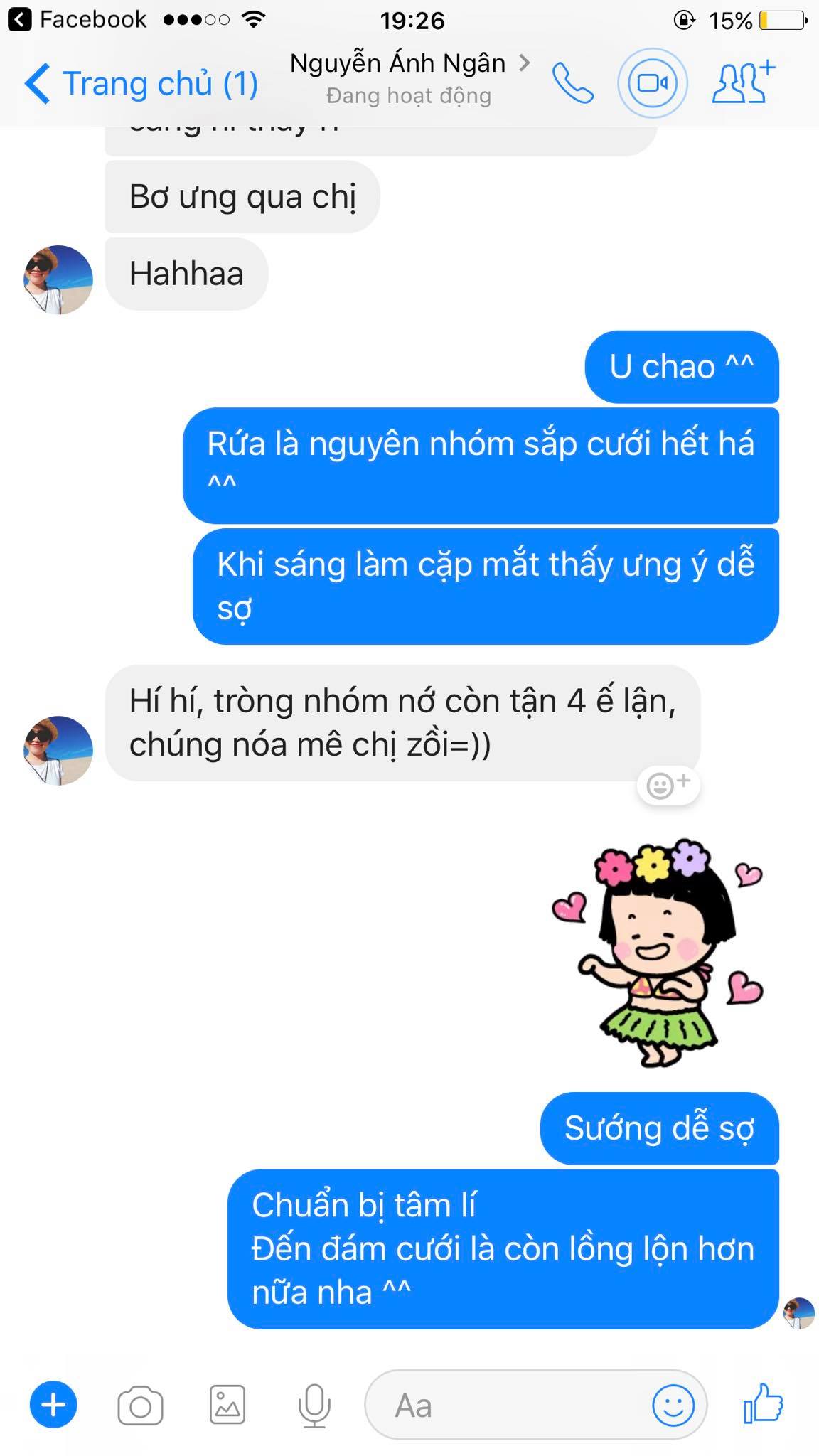This screenshot has height=1456, width=819.
Task: Add a reaction to the 'Hí hí' message
Action: (668, 785)
